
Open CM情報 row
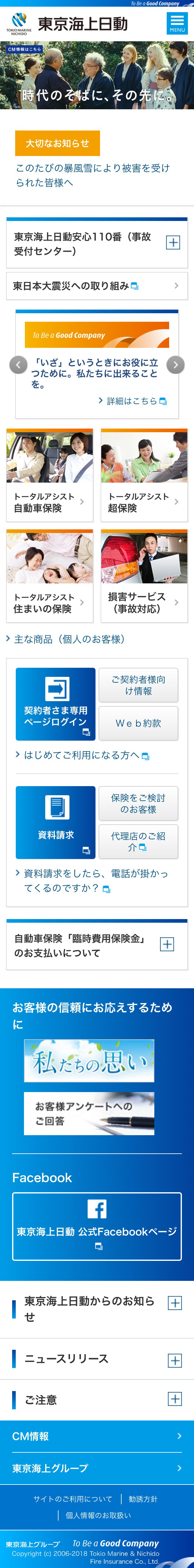(x=97, y=1436)
